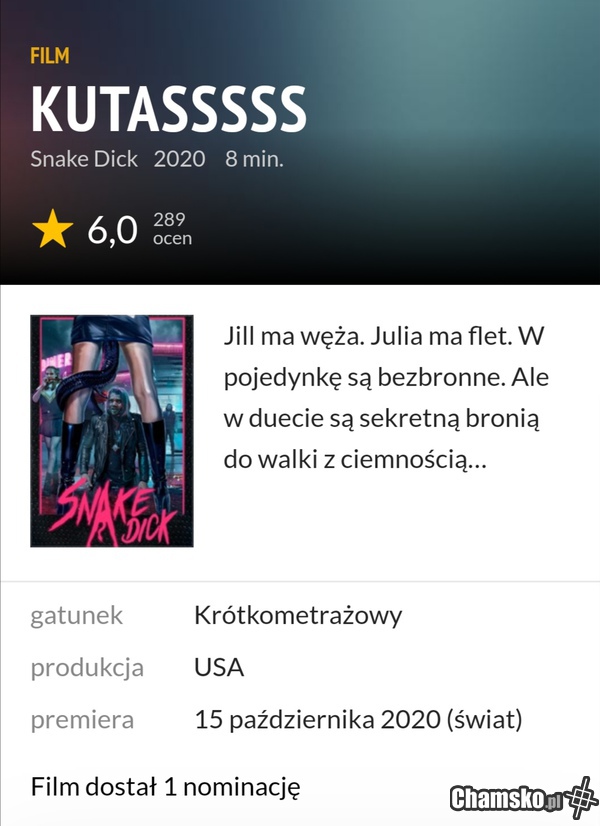Expand the truncated film description
This screenshot has width=600, height=826.
click(x=385, y=401)
